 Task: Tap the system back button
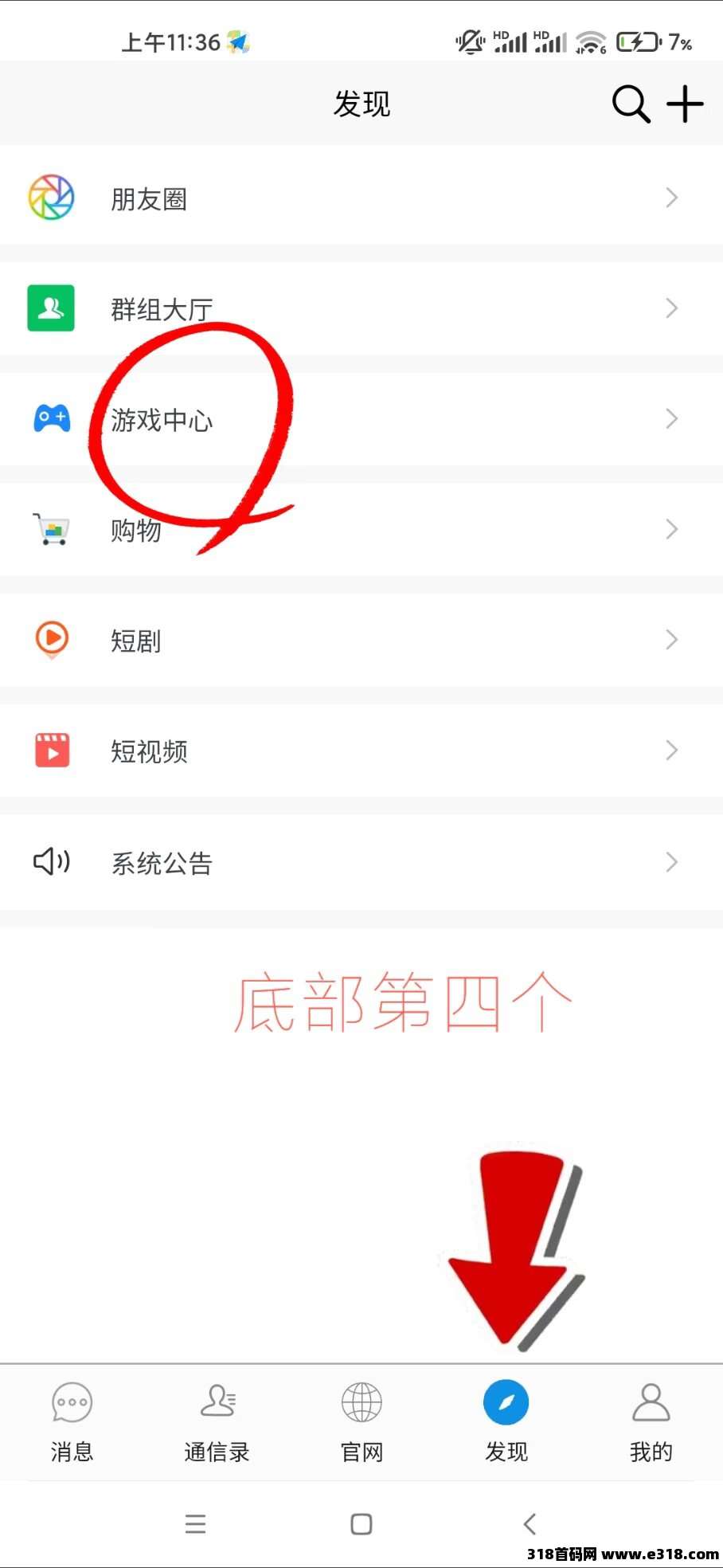click(x=530, y=1523)
